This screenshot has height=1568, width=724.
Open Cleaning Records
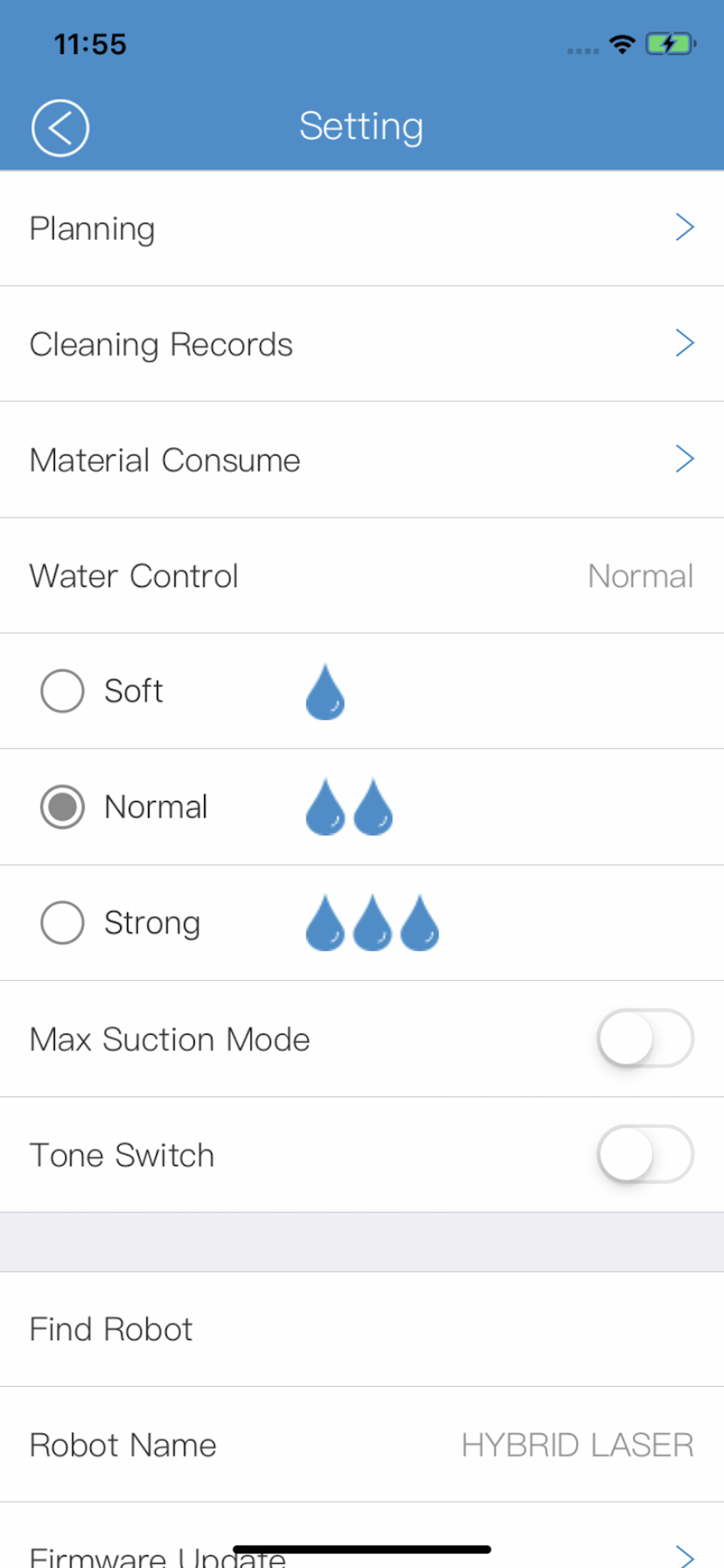point(362,344)
